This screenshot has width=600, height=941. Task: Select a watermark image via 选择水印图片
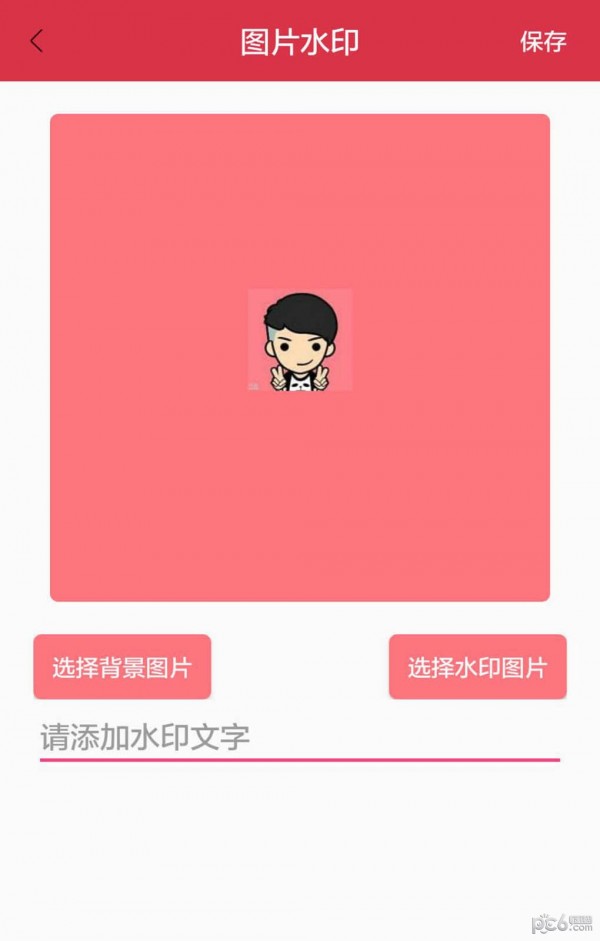tap(477, 667)
